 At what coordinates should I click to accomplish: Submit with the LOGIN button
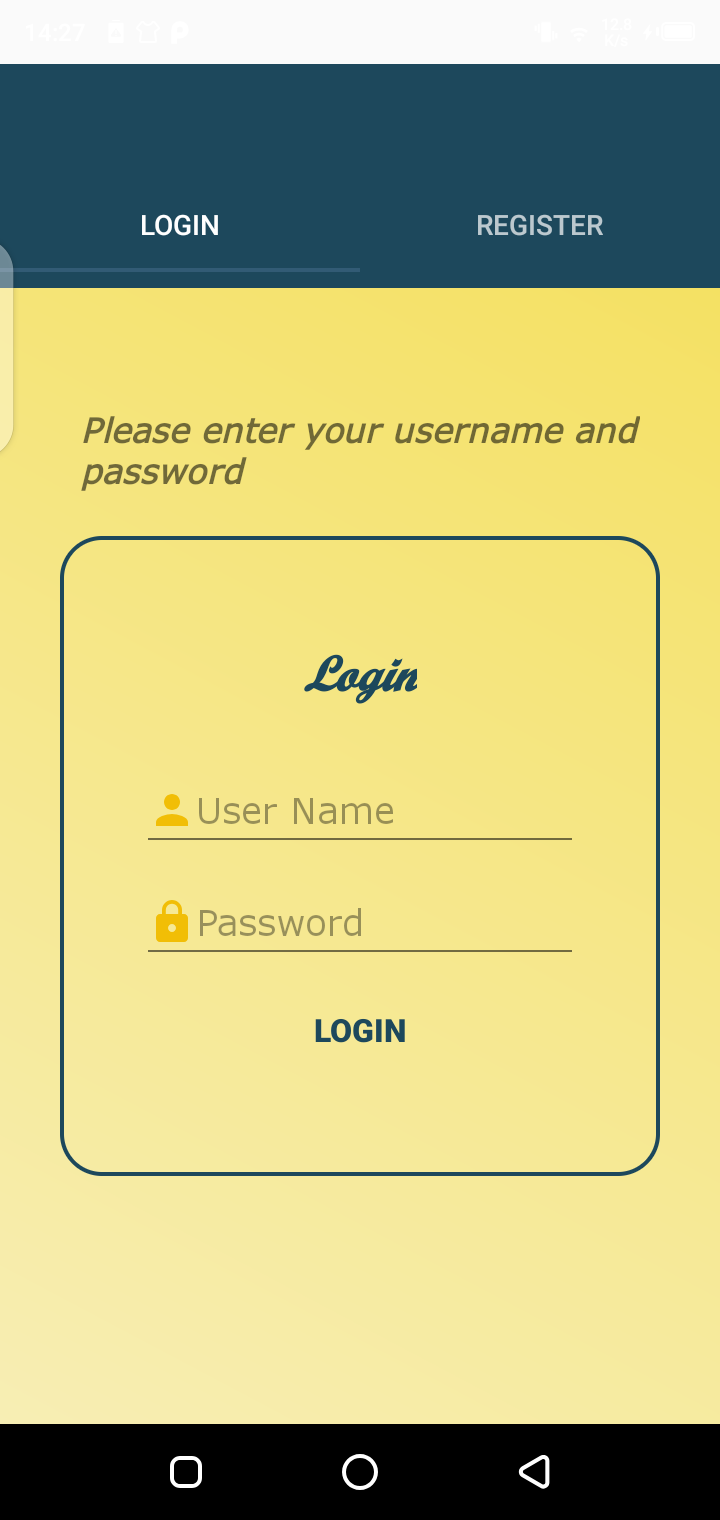point(360,1031)
